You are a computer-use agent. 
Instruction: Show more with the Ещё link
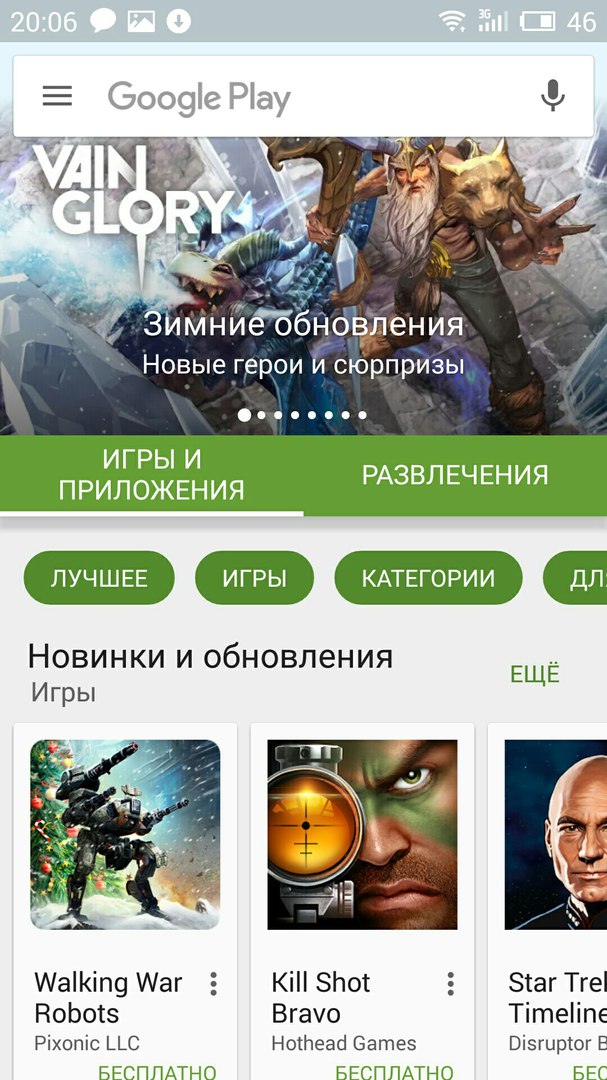[535, 674]
